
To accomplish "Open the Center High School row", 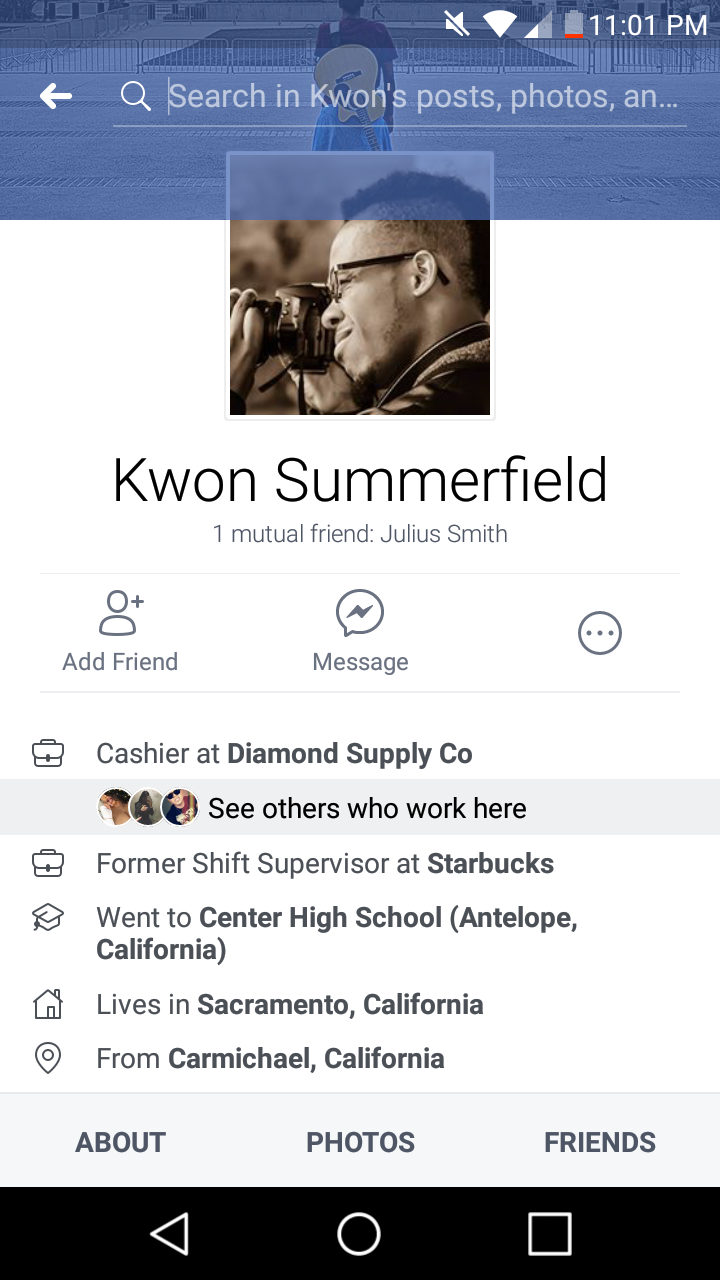I will [336, 933].
